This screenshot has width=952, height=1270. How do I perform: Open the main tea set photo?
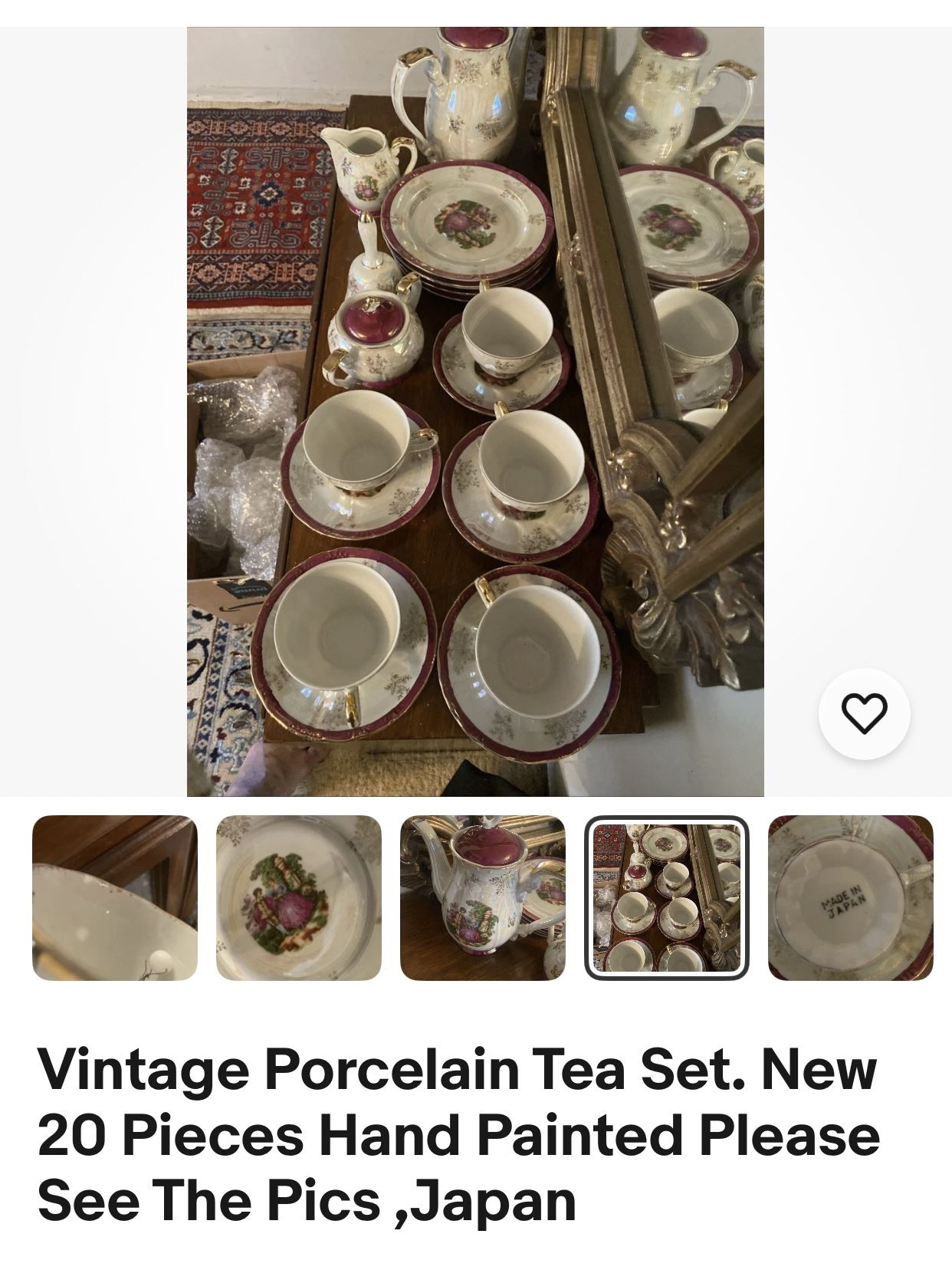coord(475,412)
